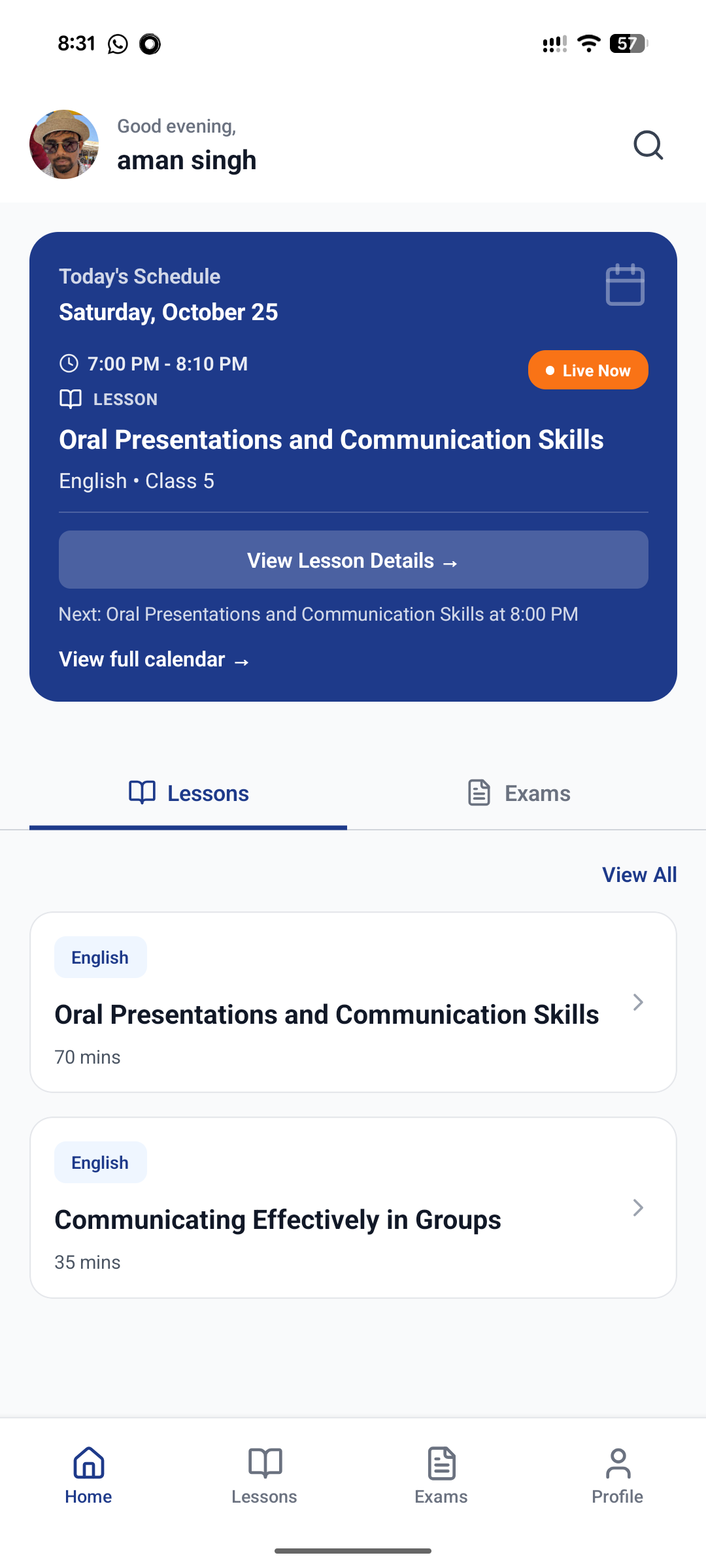Select the Lessons top tab
Viewport: 706px width, 1568px height.
click(x=188, y=793)
